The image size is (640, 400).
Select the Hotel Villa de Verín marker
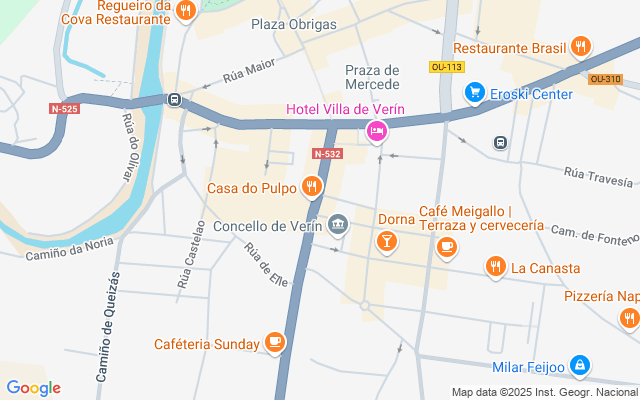(376, 130)
